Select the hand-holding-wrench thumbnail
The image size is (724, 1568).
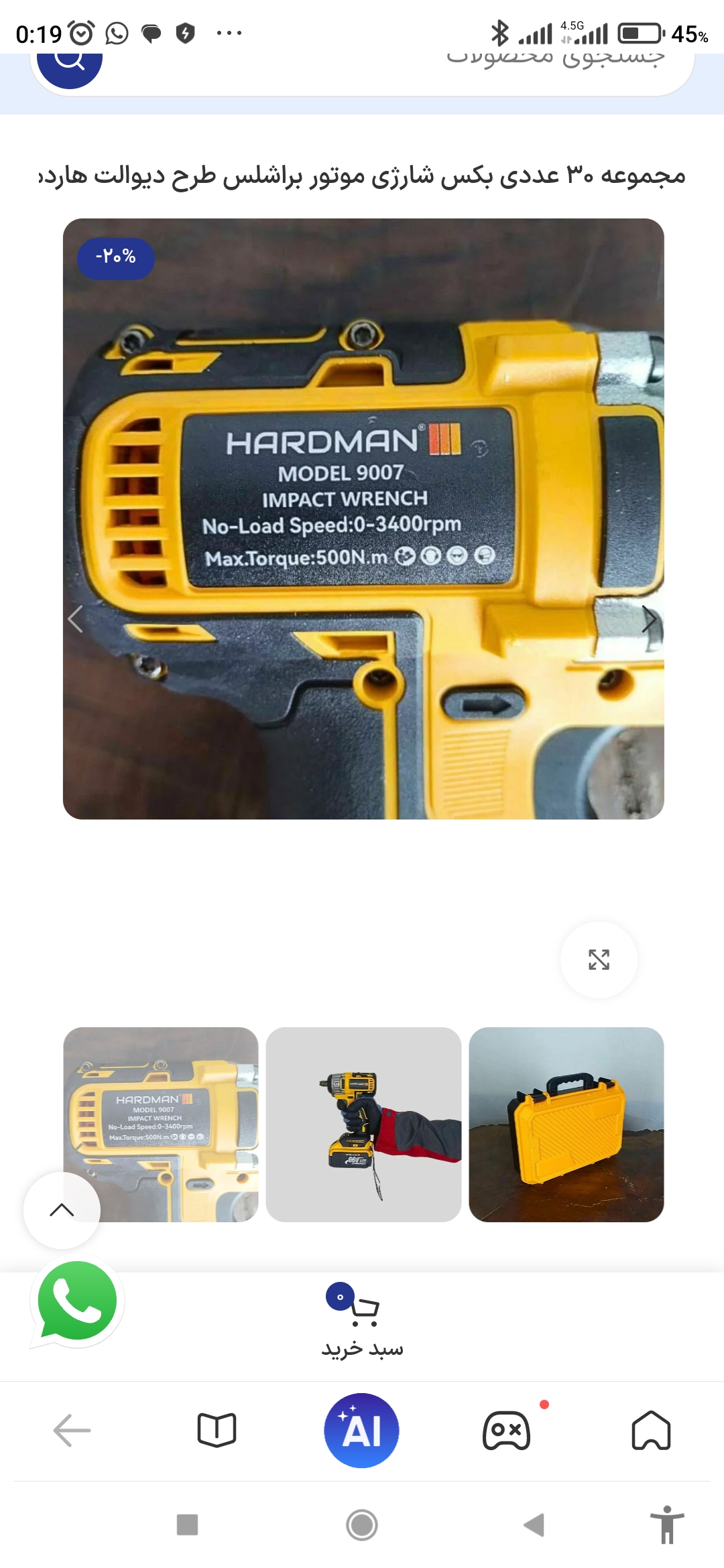coord(363,1124)
